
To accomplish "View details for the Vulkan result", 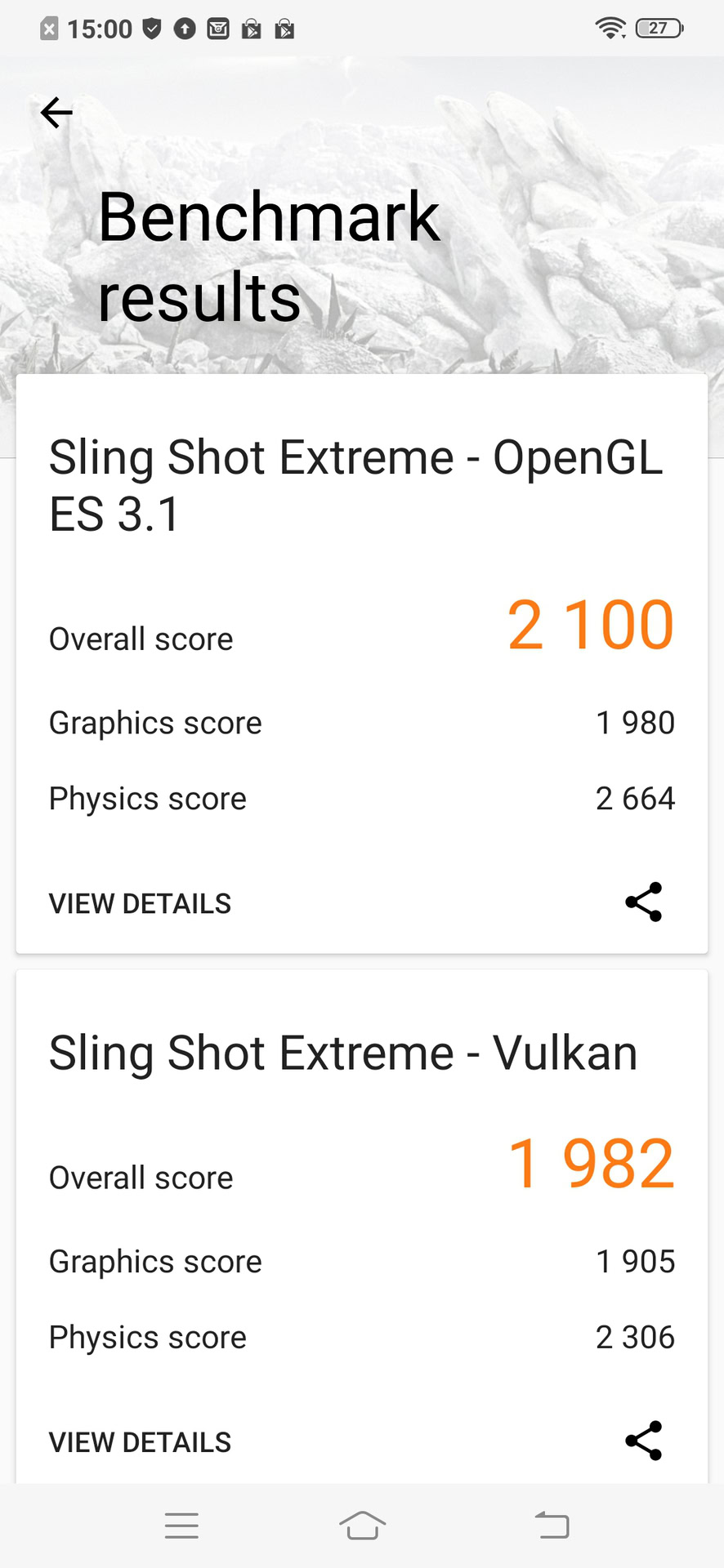I will click(140, 1442).
